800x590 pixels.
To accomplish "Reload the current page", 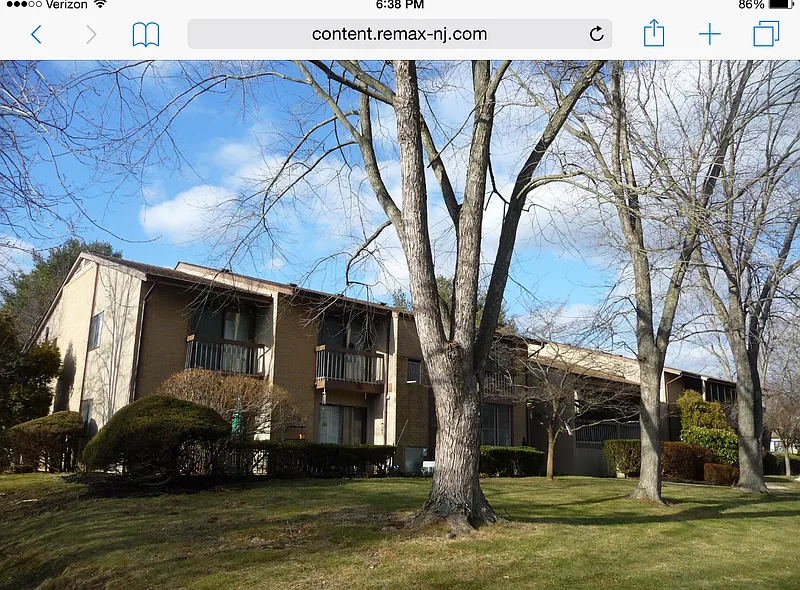I will click(596, 34).
